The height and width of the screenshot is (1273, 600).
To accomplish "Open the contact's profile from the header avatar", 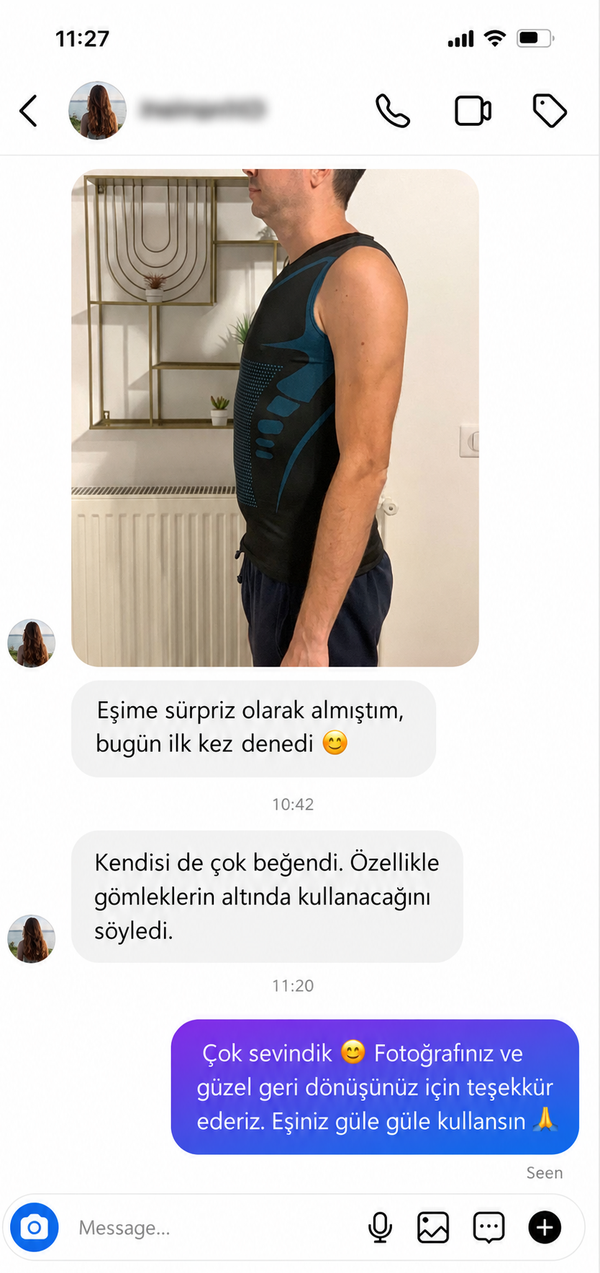I will (97, 110).
